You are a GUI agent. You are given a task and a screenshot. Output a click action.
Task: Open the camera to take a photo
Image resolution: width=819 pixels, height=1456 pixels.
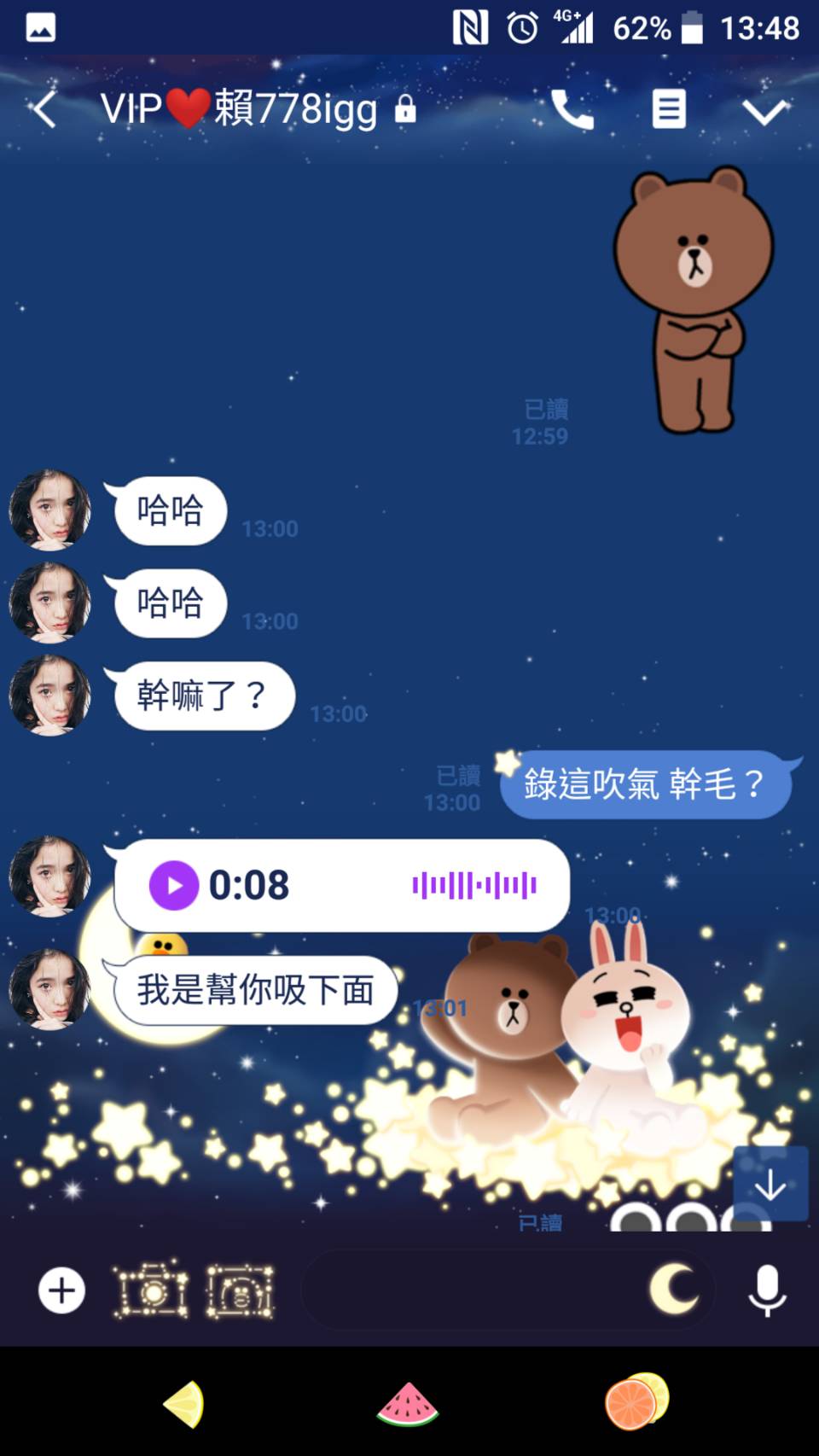[x=153, y=1290]
